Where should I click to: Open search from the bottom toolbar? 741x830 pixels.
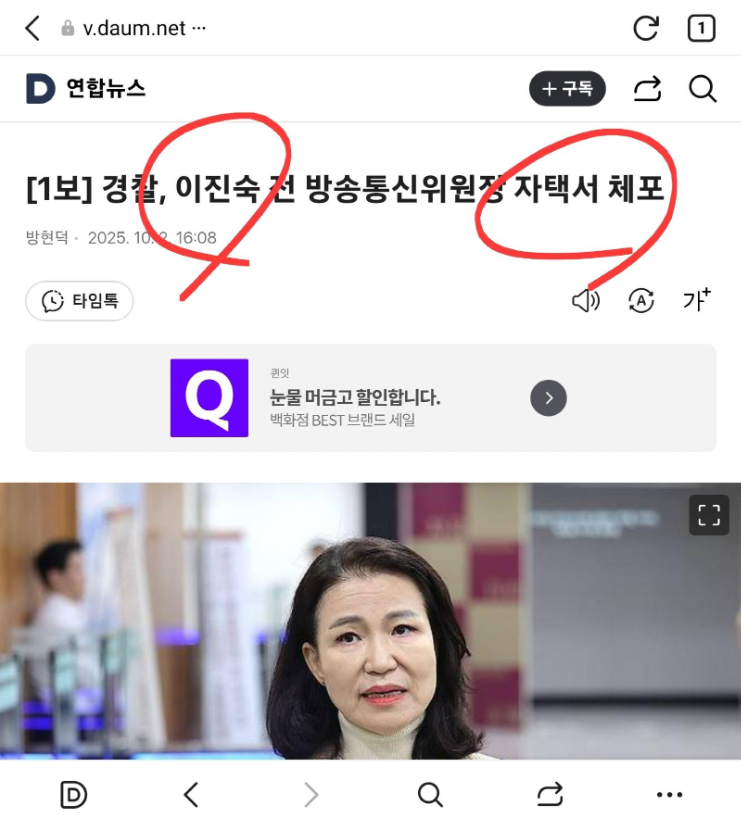tap(430, 795)
